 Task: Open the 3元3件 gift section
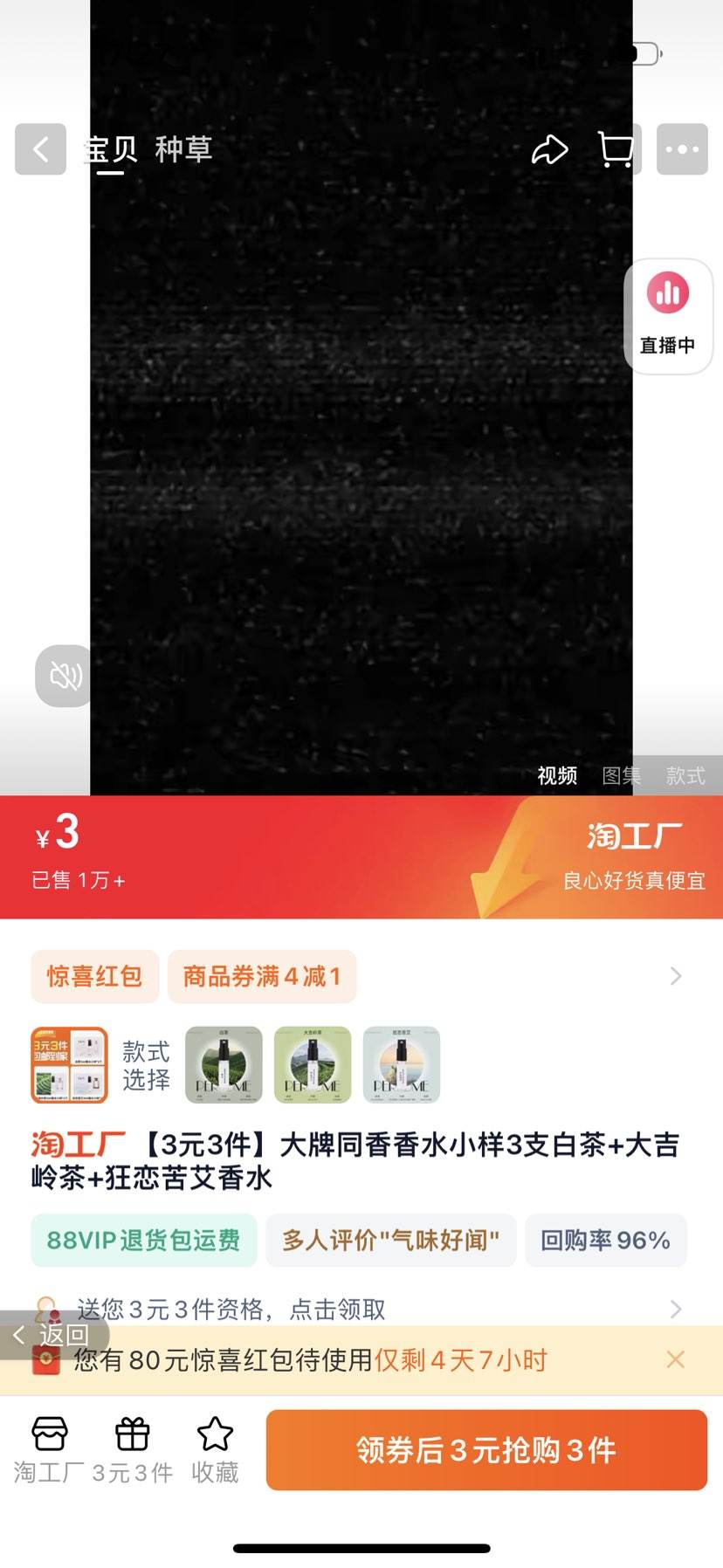coord(133,1450)
